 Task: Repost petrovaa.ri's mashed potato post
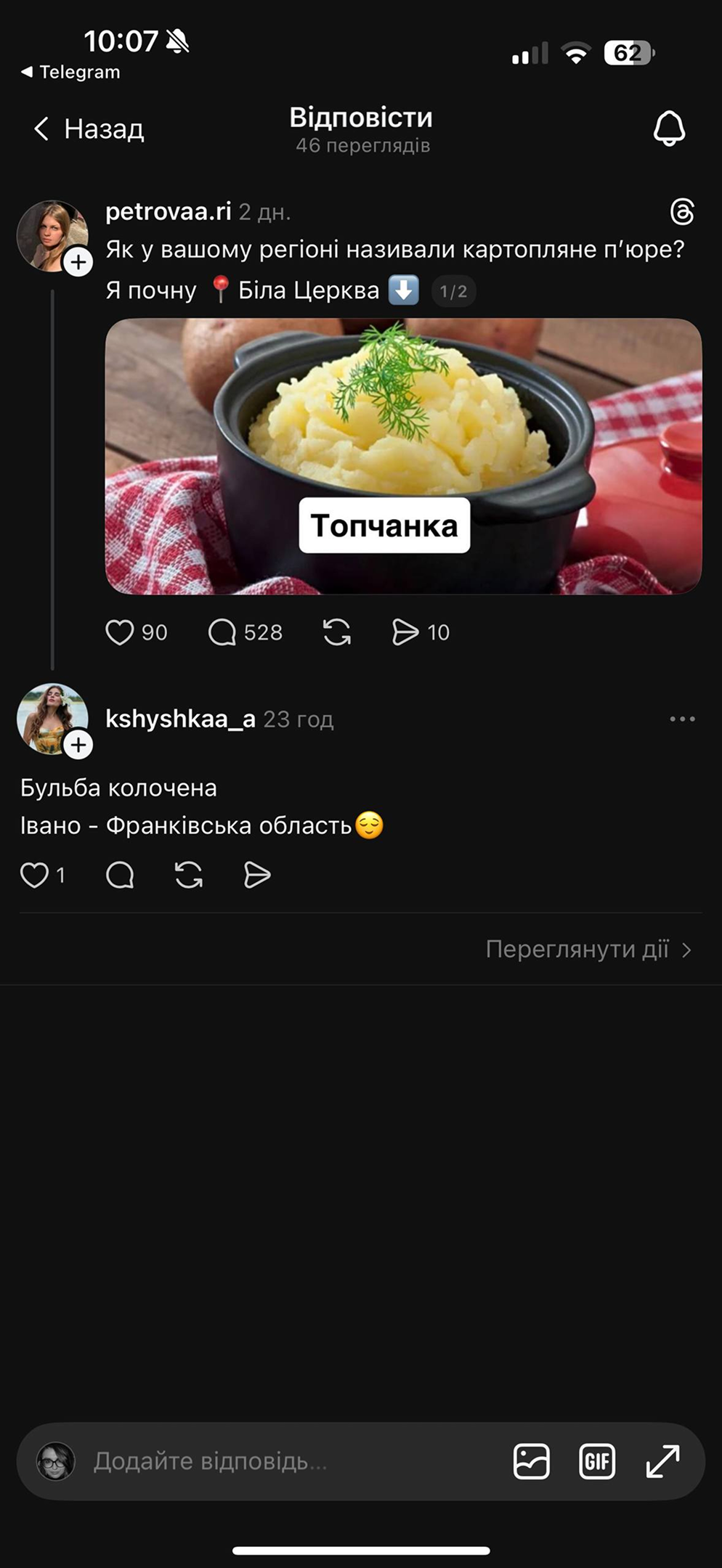[337, 632]
